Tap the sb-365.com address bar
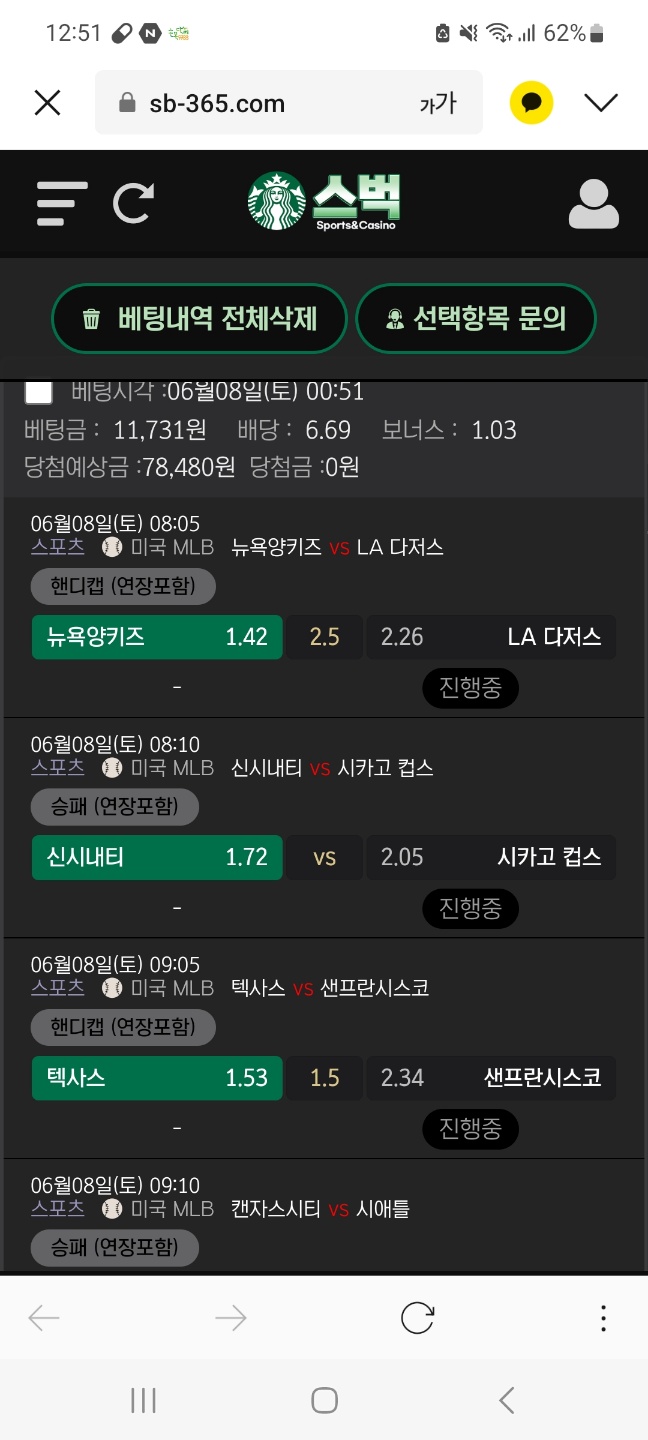Screen dimensions: 648x1440 click(x=289, y=103)
